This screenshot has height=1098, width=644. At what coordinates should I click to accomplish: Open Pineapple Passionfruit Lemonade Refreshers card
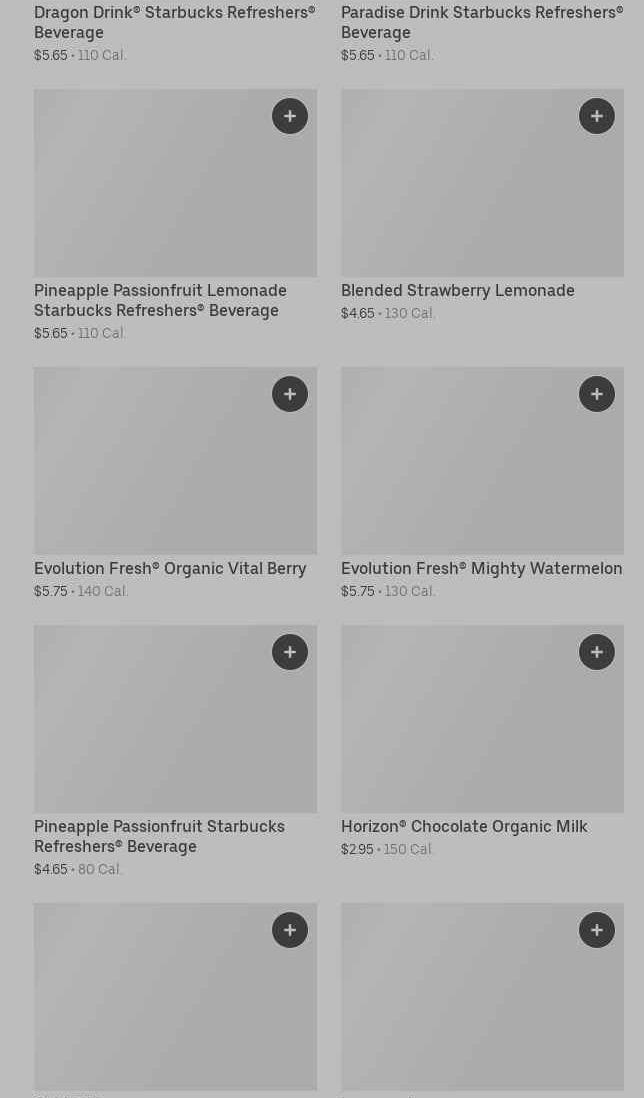click(175, 216)
